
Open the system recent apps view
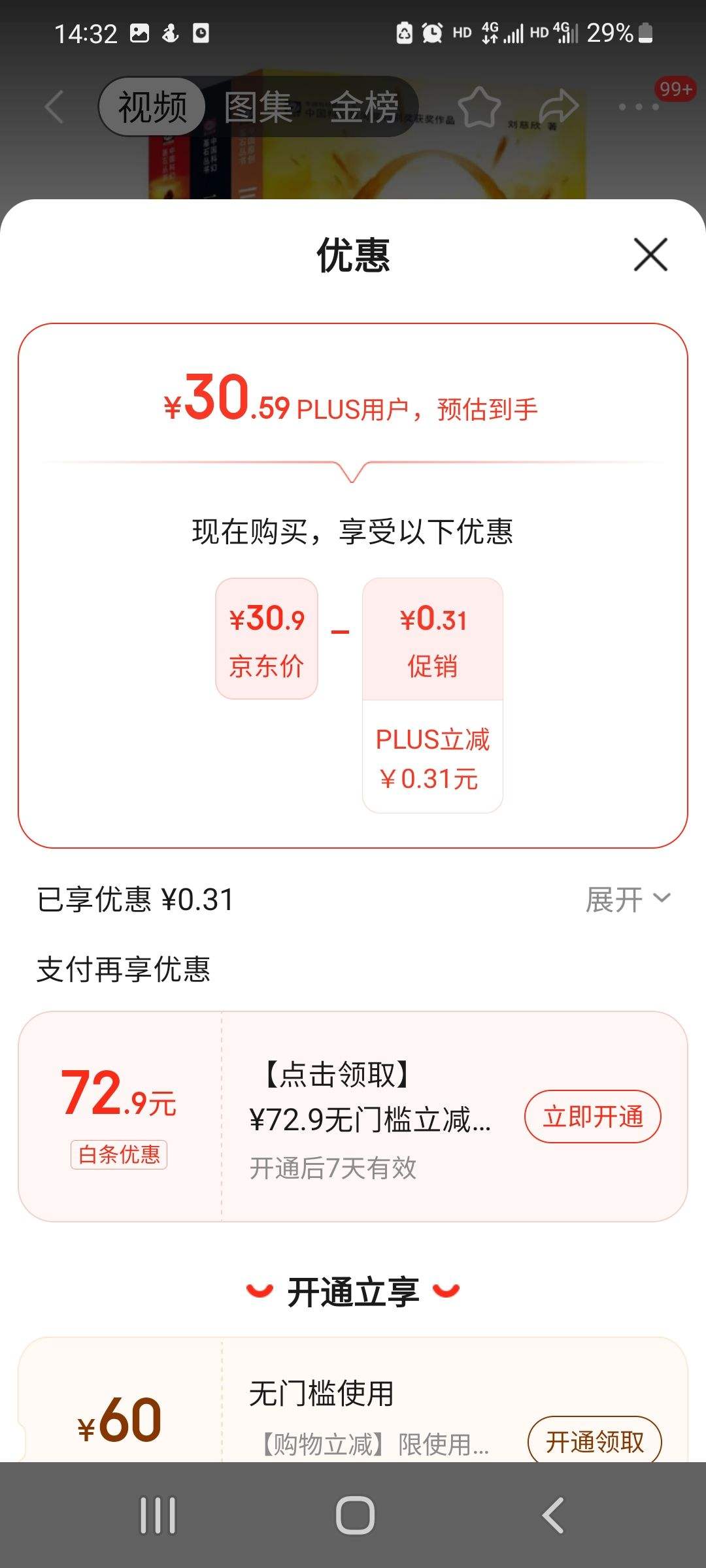[x=158, y=1514]
